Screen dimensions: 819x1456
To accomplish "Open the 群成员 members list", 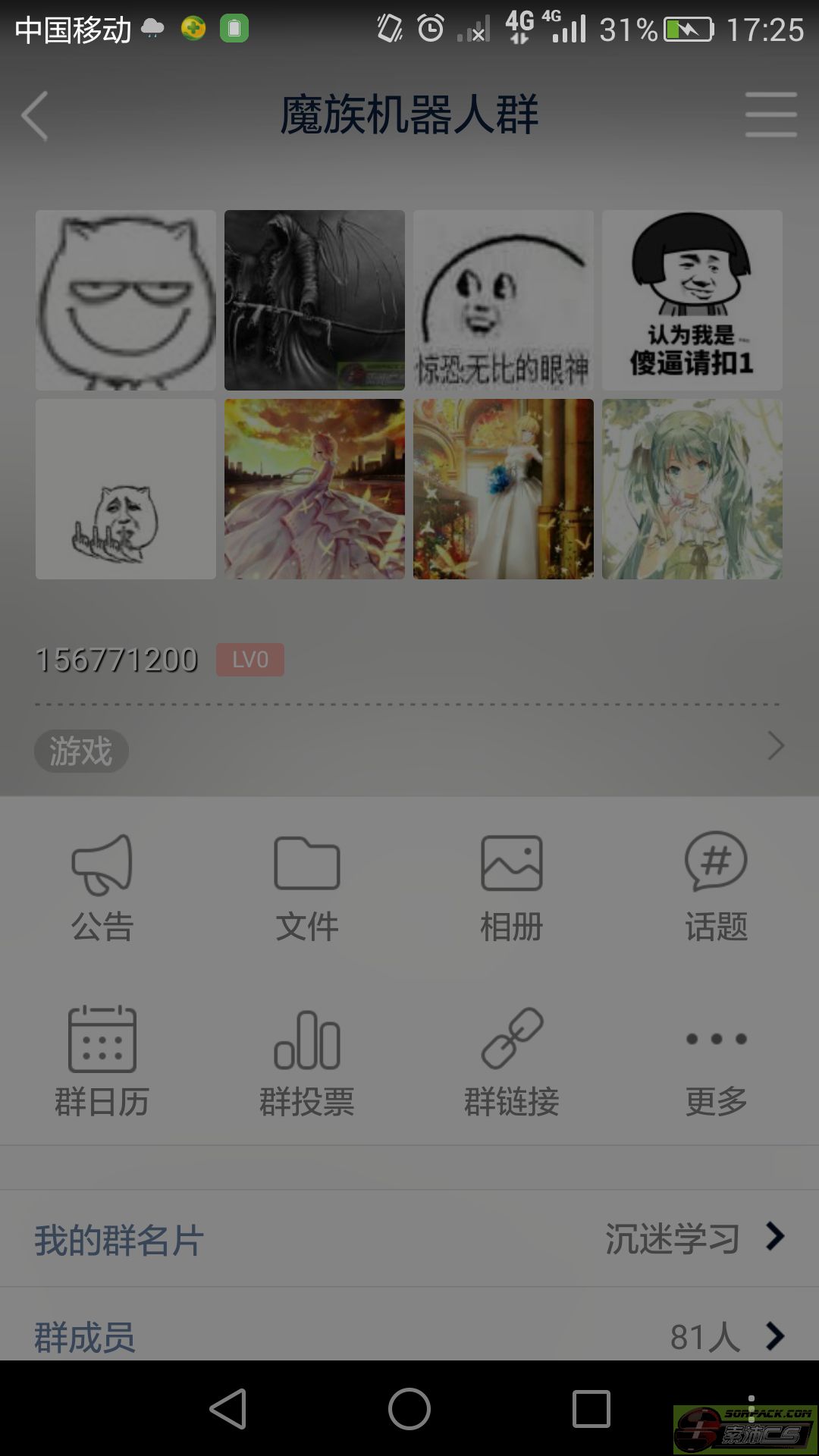I will click(x=409, y=1324).
